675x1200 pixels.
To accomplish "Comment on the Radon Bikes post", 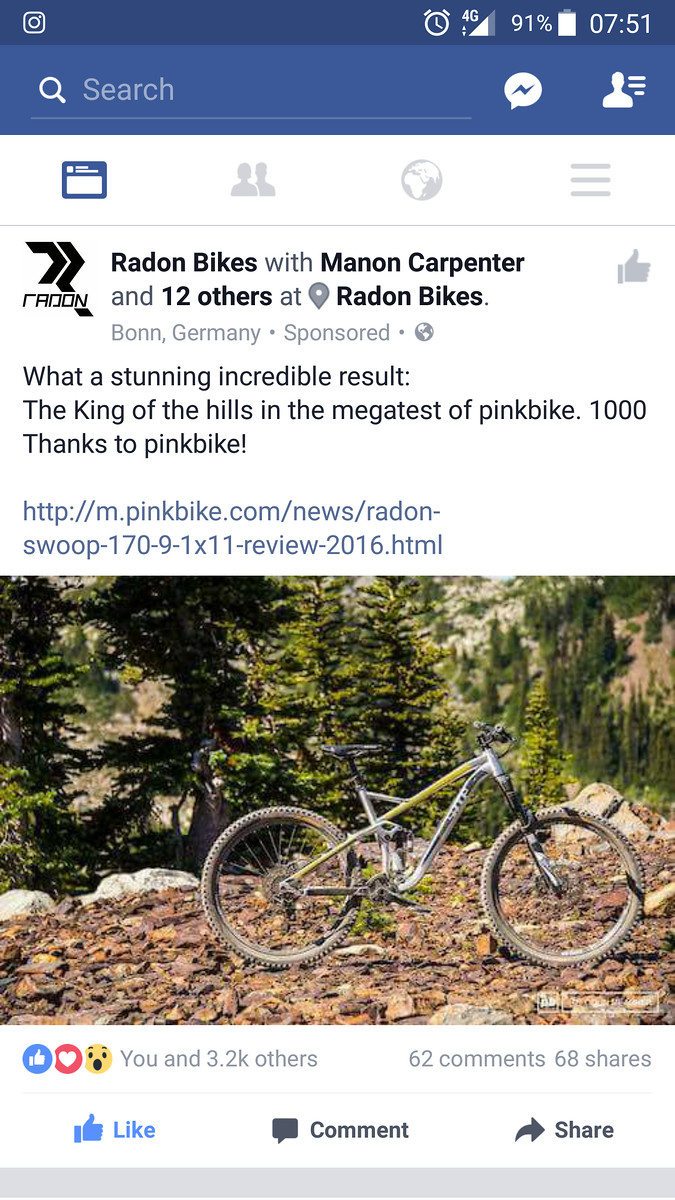I will coord(340,1130).
